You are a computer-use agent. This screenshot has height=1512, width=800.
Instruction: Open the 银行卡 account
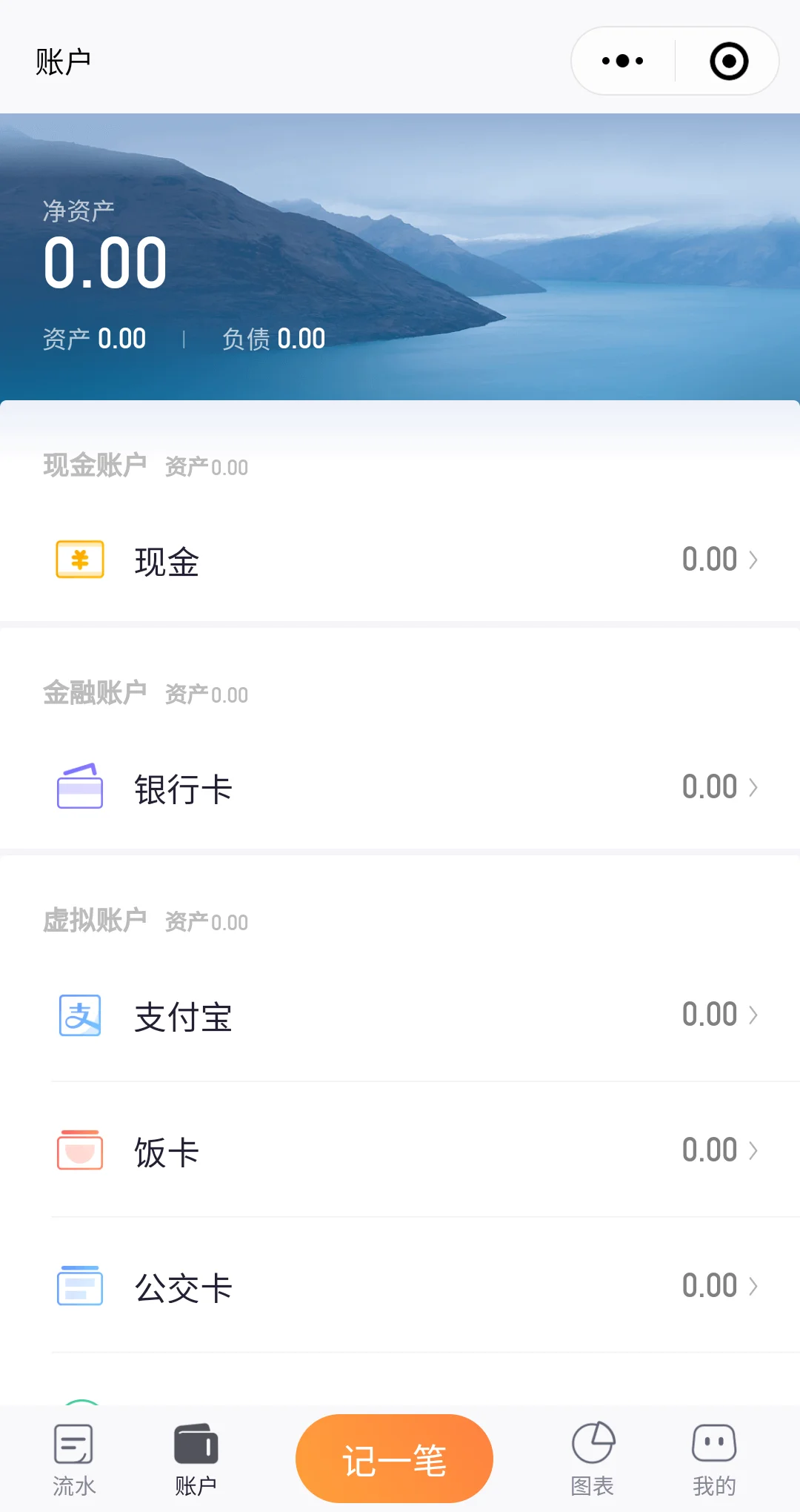(400, 788)
